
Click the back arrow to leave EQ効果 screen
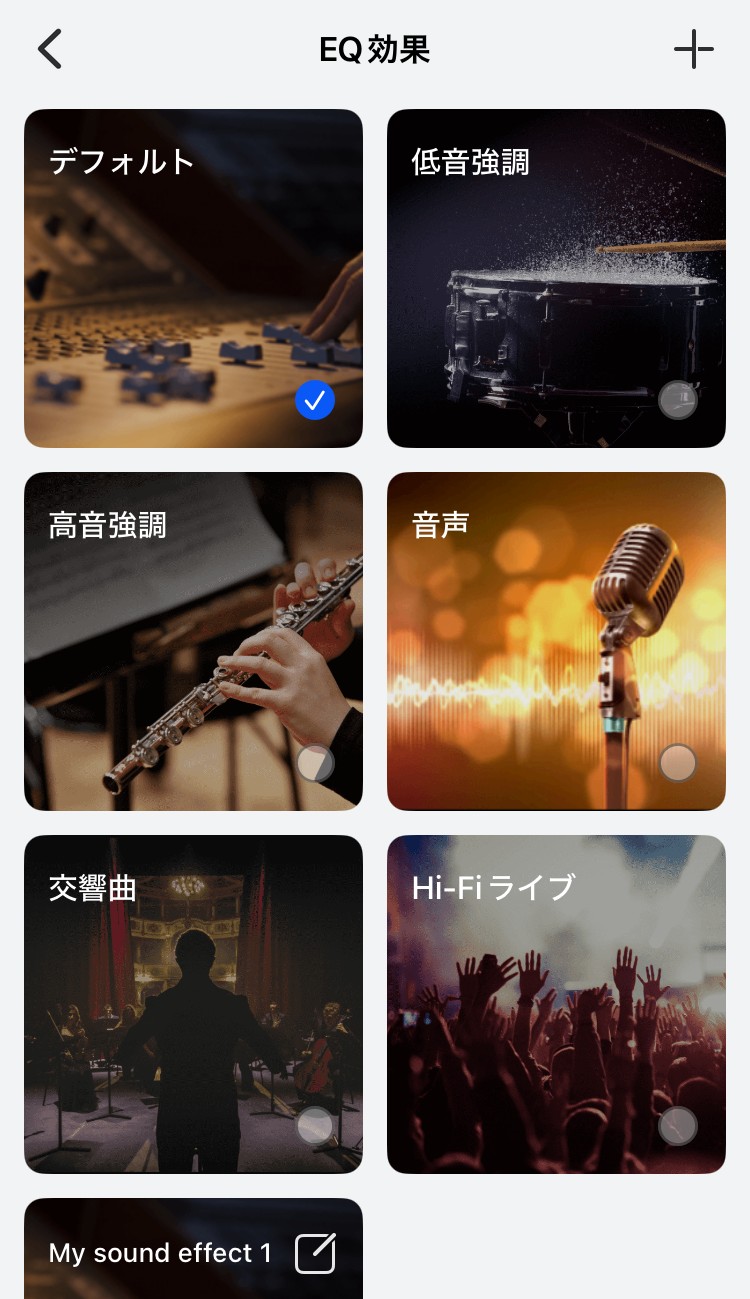49,48
